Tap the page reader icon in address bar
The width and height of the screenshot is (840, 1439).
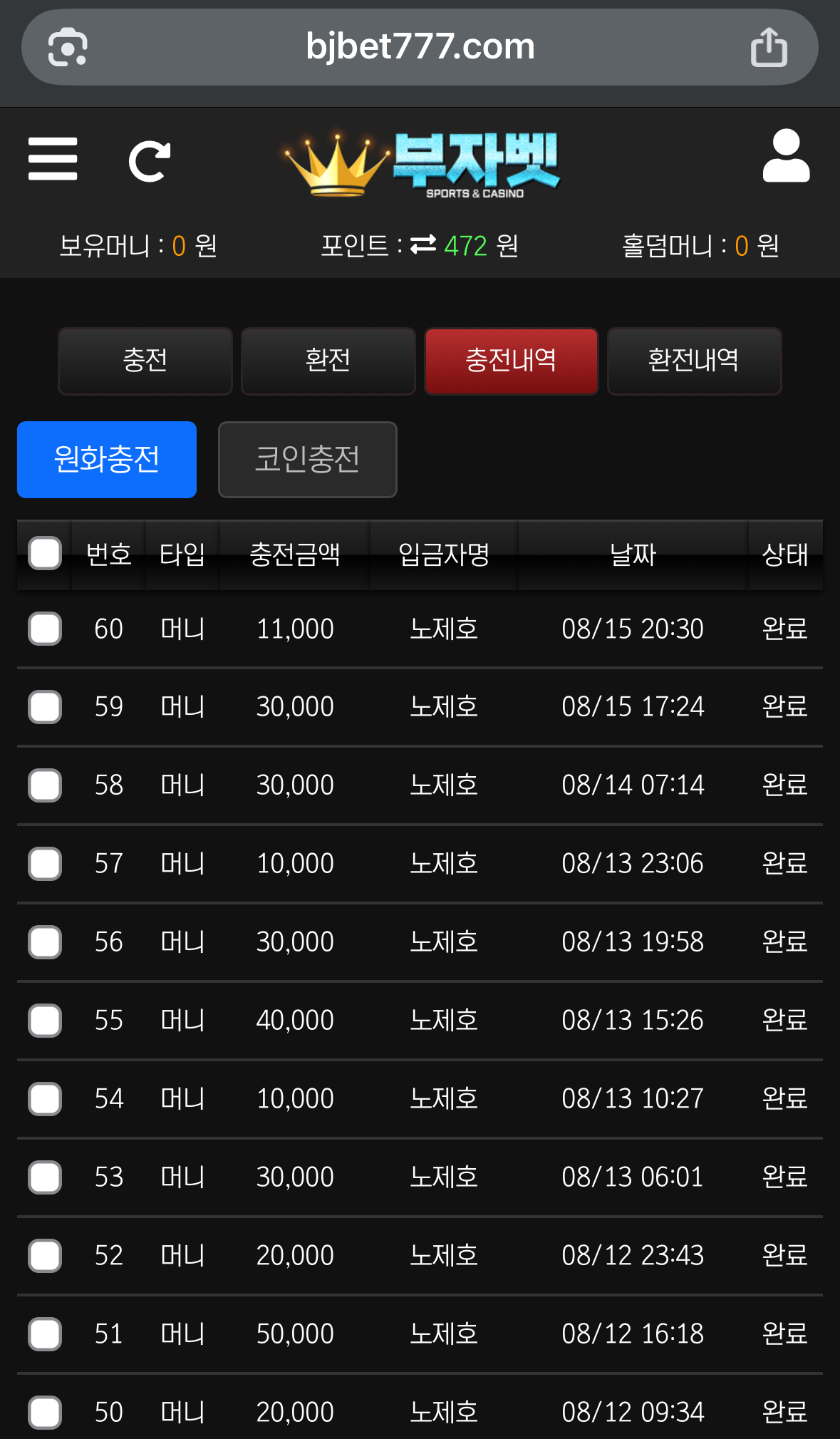tap(68, 47)
